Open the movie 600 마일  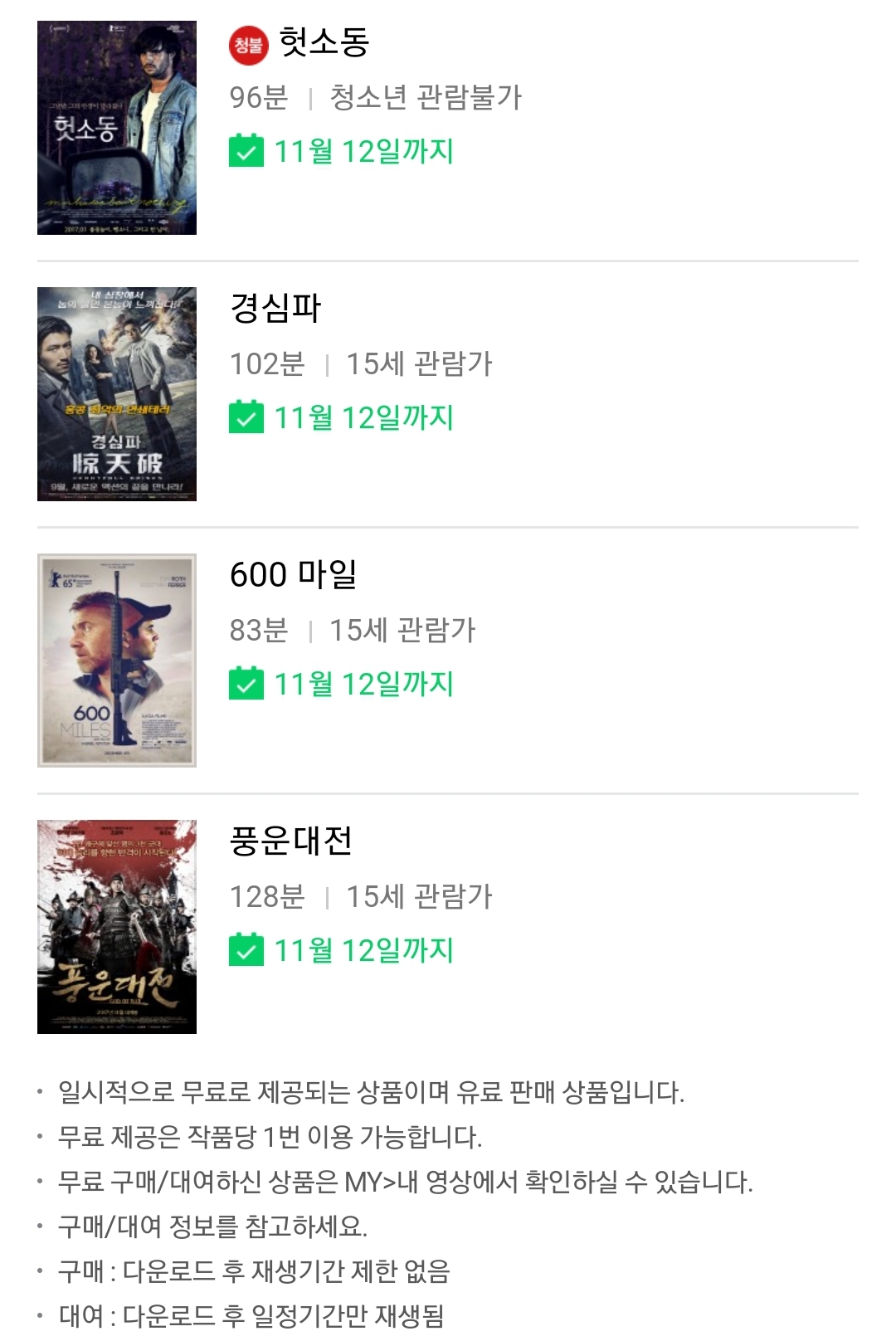[x=293, y=574]
